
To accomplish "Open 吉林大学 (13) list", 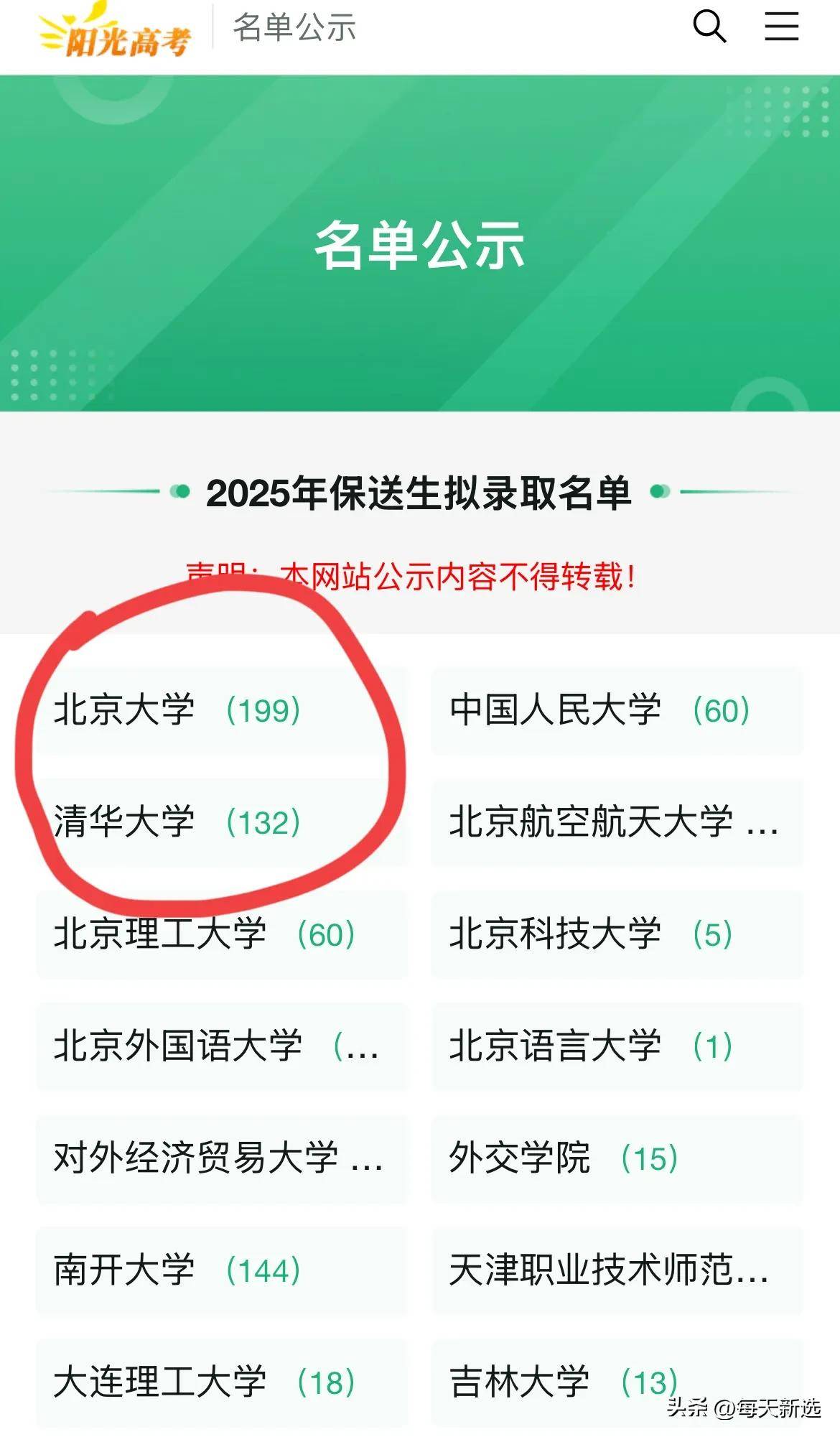I will click(564, 1382).
